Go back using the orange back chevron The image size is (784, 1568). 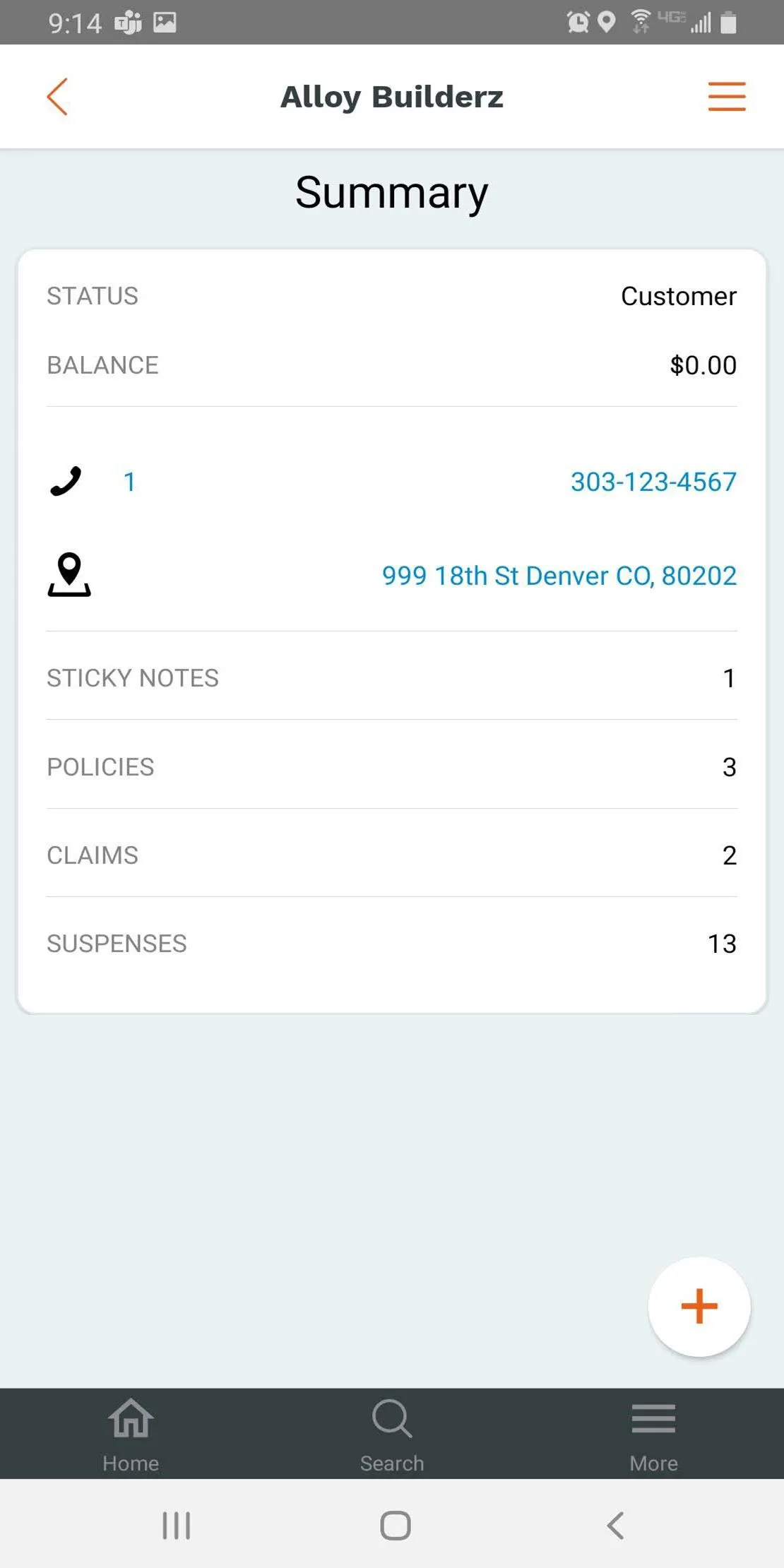(57, 97)
